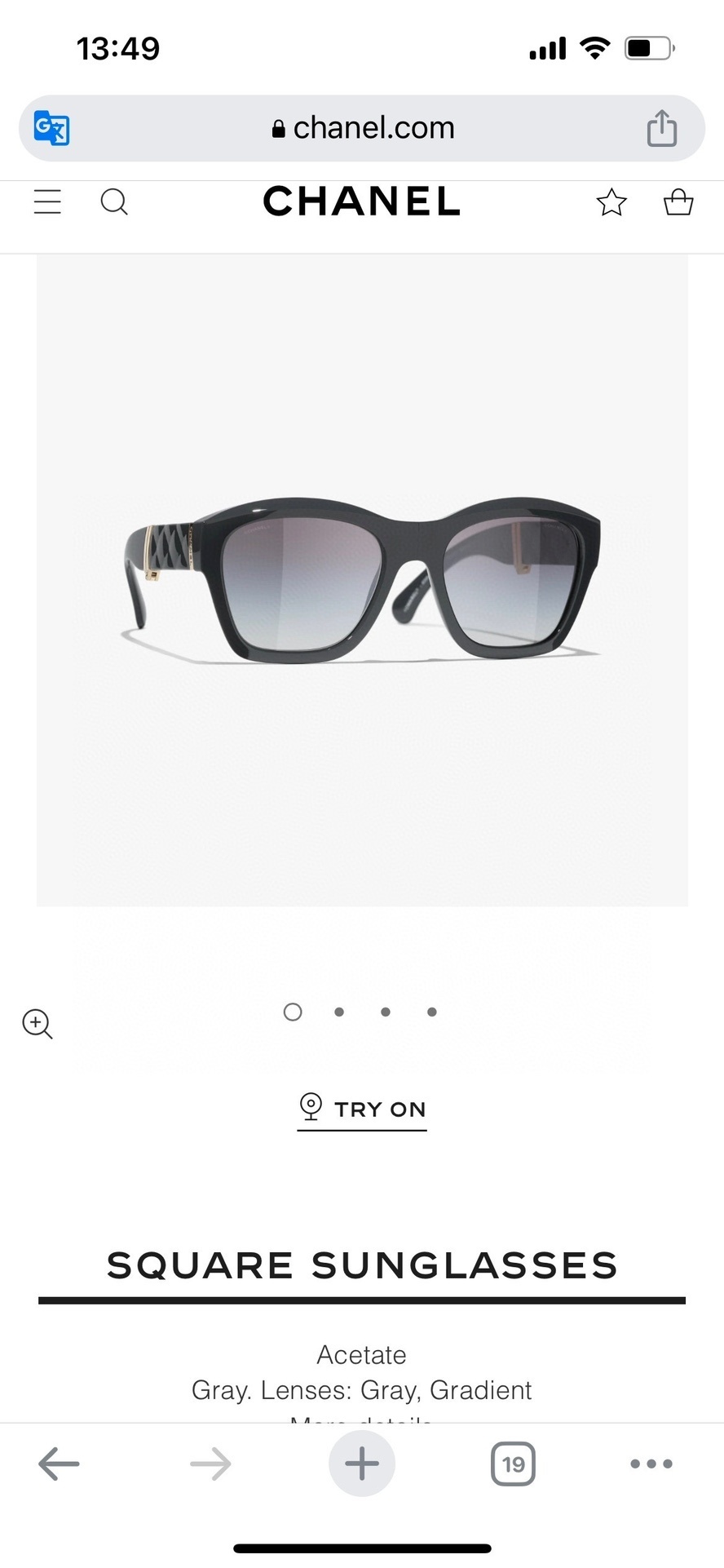Select the second carousel dot

click(338, 1012)
